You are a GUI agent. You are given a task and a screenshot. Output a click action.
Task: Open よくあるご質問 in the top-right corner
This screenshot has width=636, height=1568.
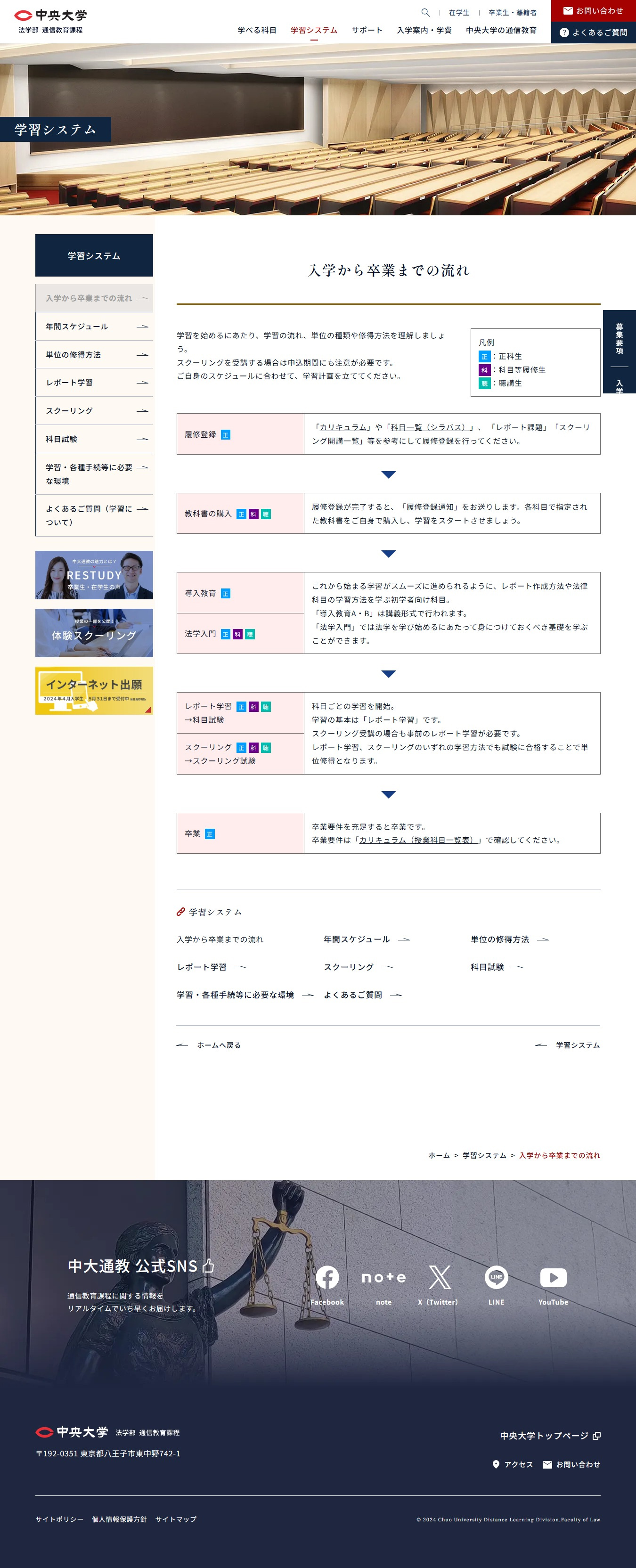tap(593, 33)
